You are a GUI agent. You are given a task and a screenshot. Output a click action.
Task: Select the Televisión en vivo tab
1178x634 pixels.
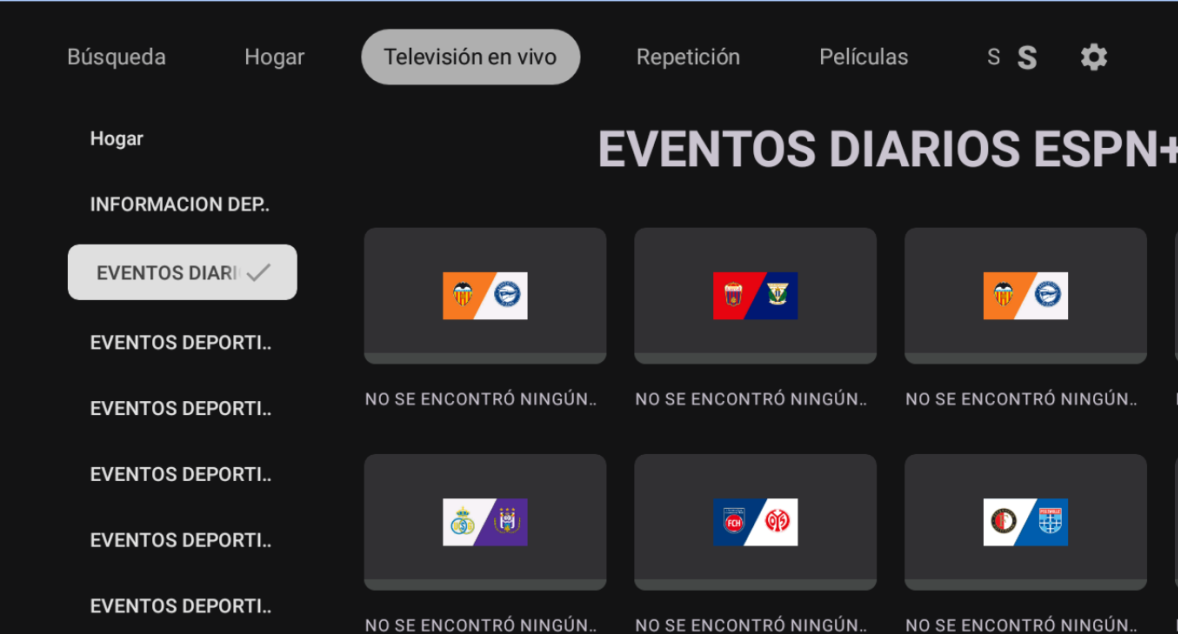pyautogui.click(x=470, y=57)
